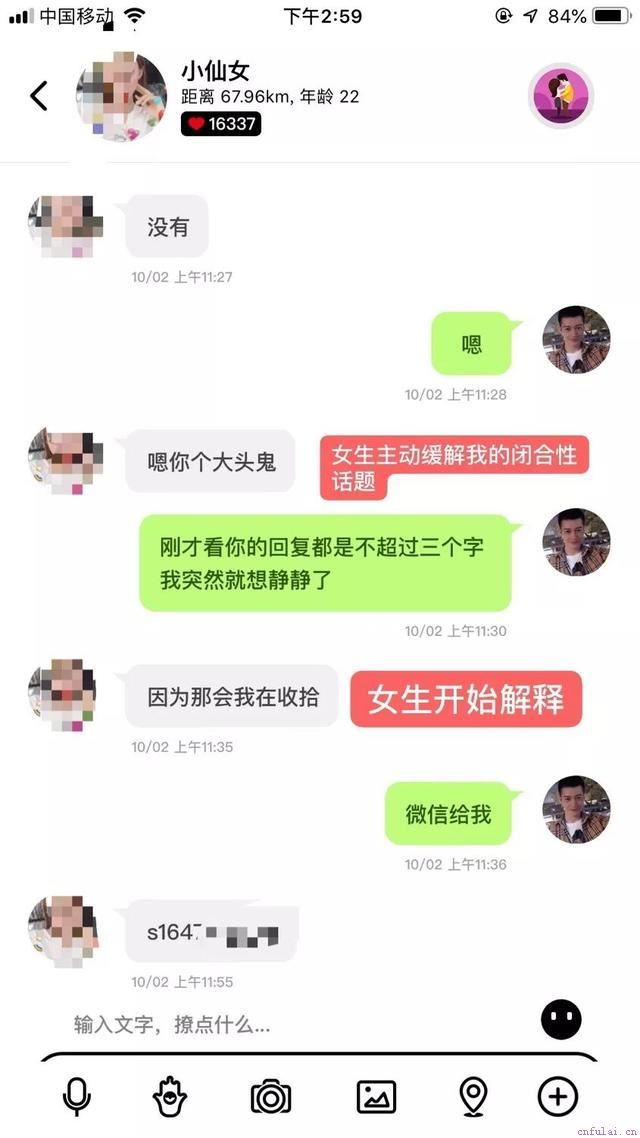Open more options with the plus icon
This screenshot has width=640, height=1138.
pos(557,1097)
